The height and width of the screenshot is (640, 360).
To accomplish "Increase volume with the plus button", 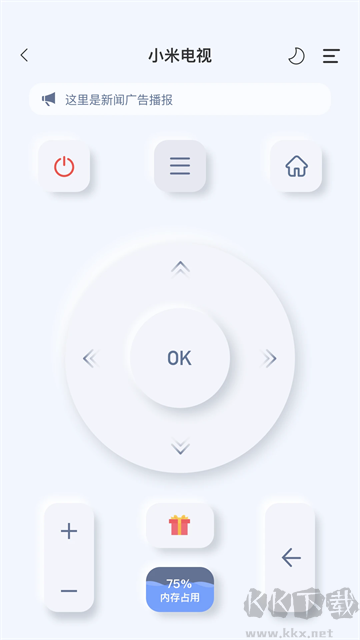I will pyautogui.click(x=69, y=531).
